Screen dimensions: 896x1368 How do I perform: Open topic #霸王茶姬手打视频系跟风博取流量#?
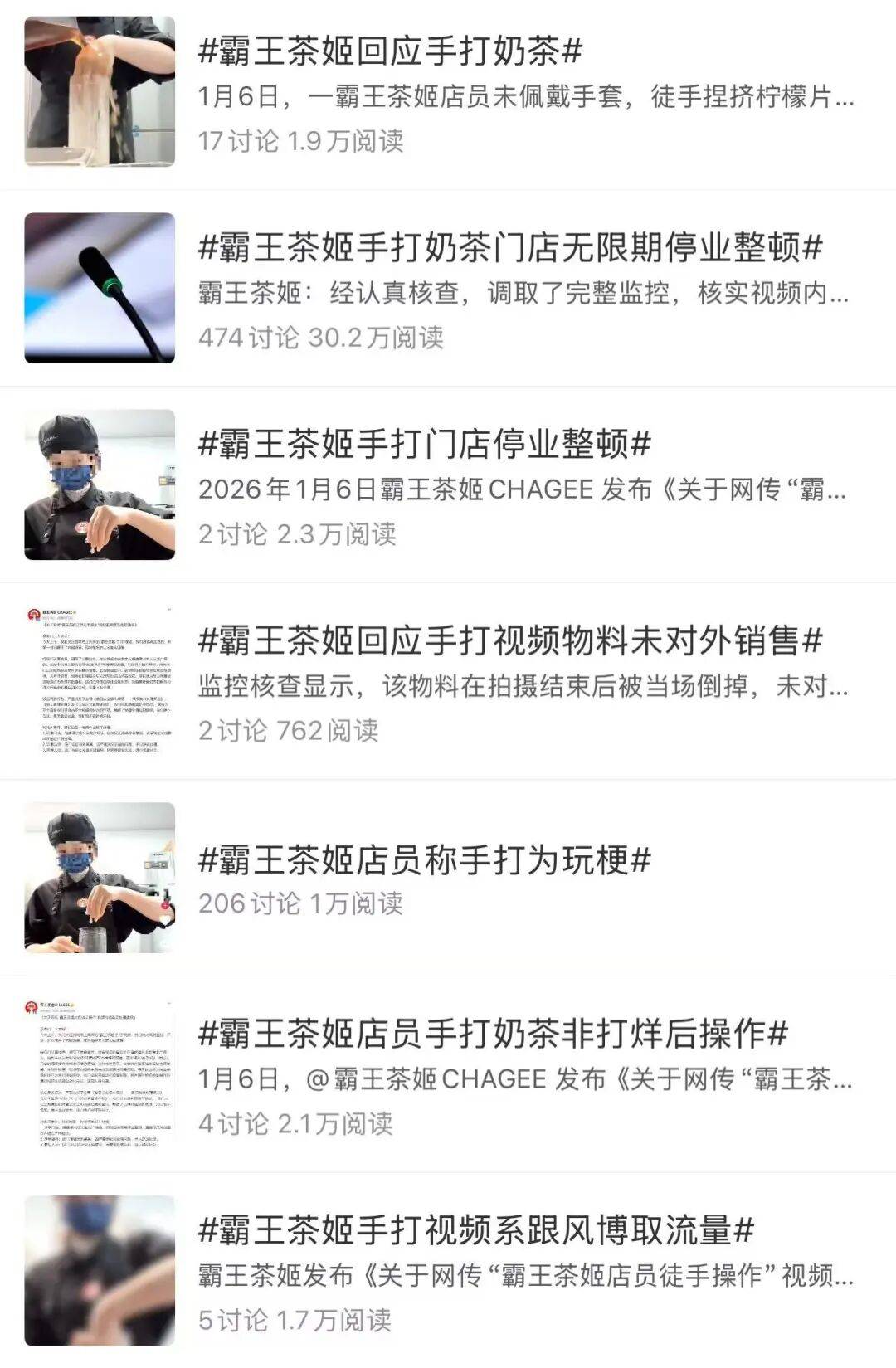coord(476,1230)
